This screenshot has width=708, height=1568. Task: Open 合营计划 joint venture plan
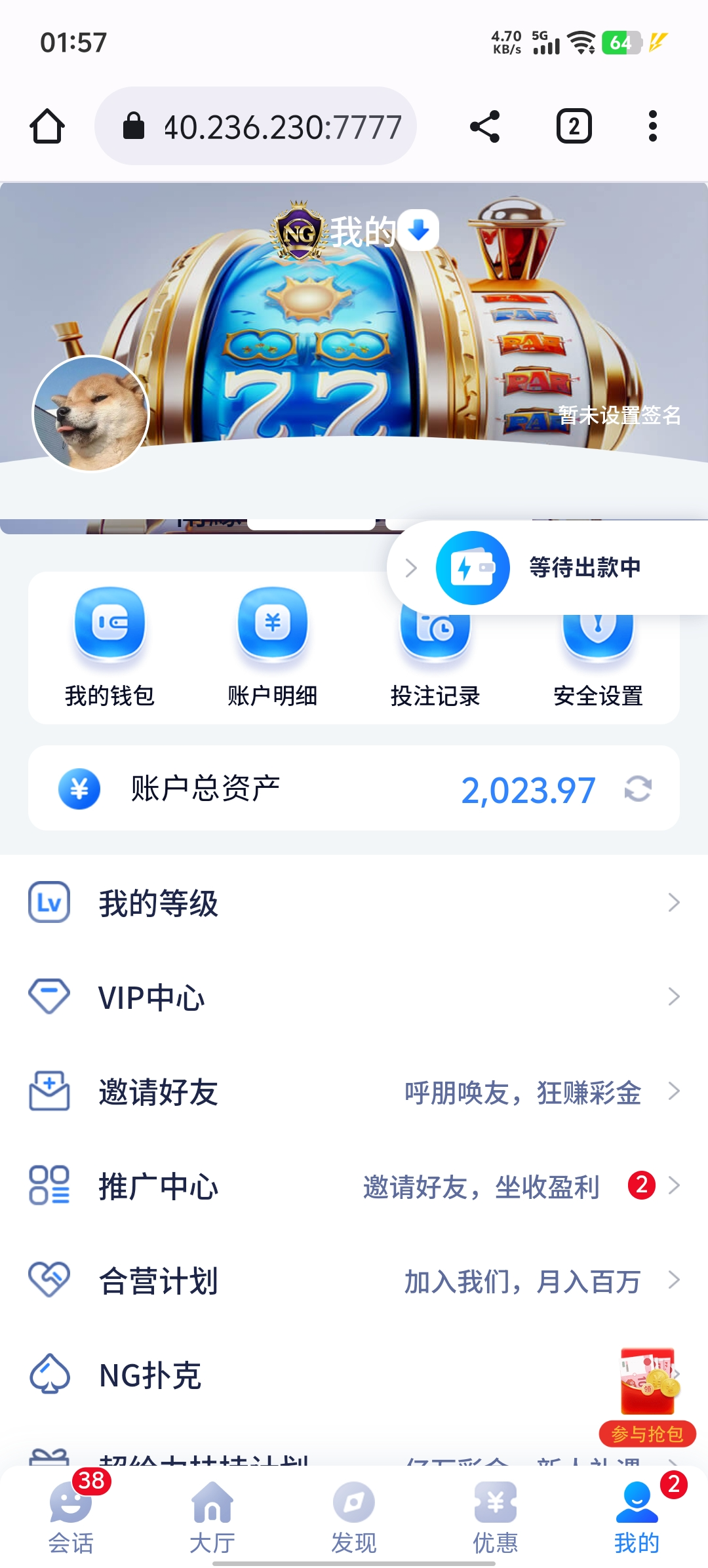coord(354,1280)
